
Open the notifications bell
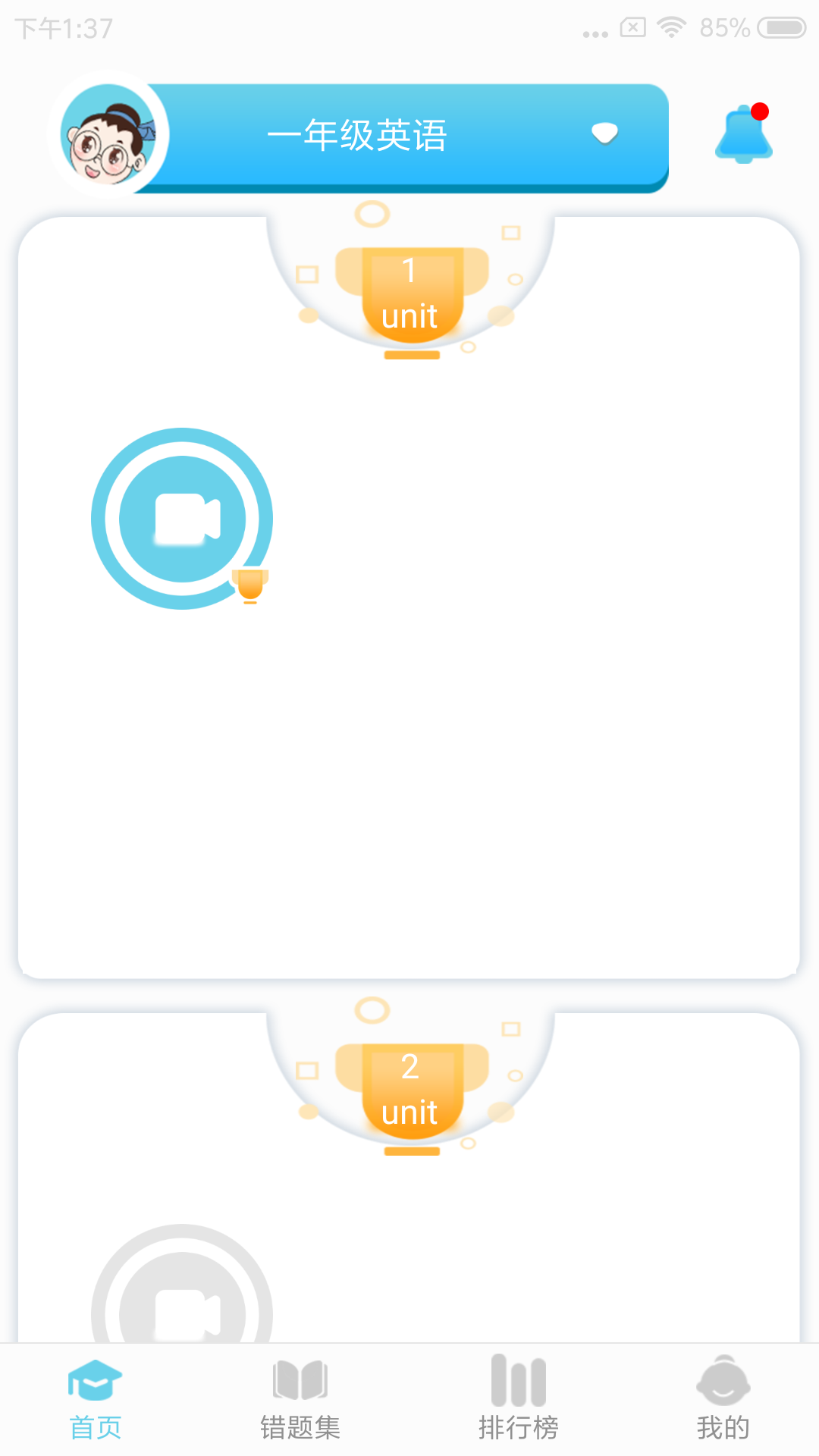(x=743, y=134)
